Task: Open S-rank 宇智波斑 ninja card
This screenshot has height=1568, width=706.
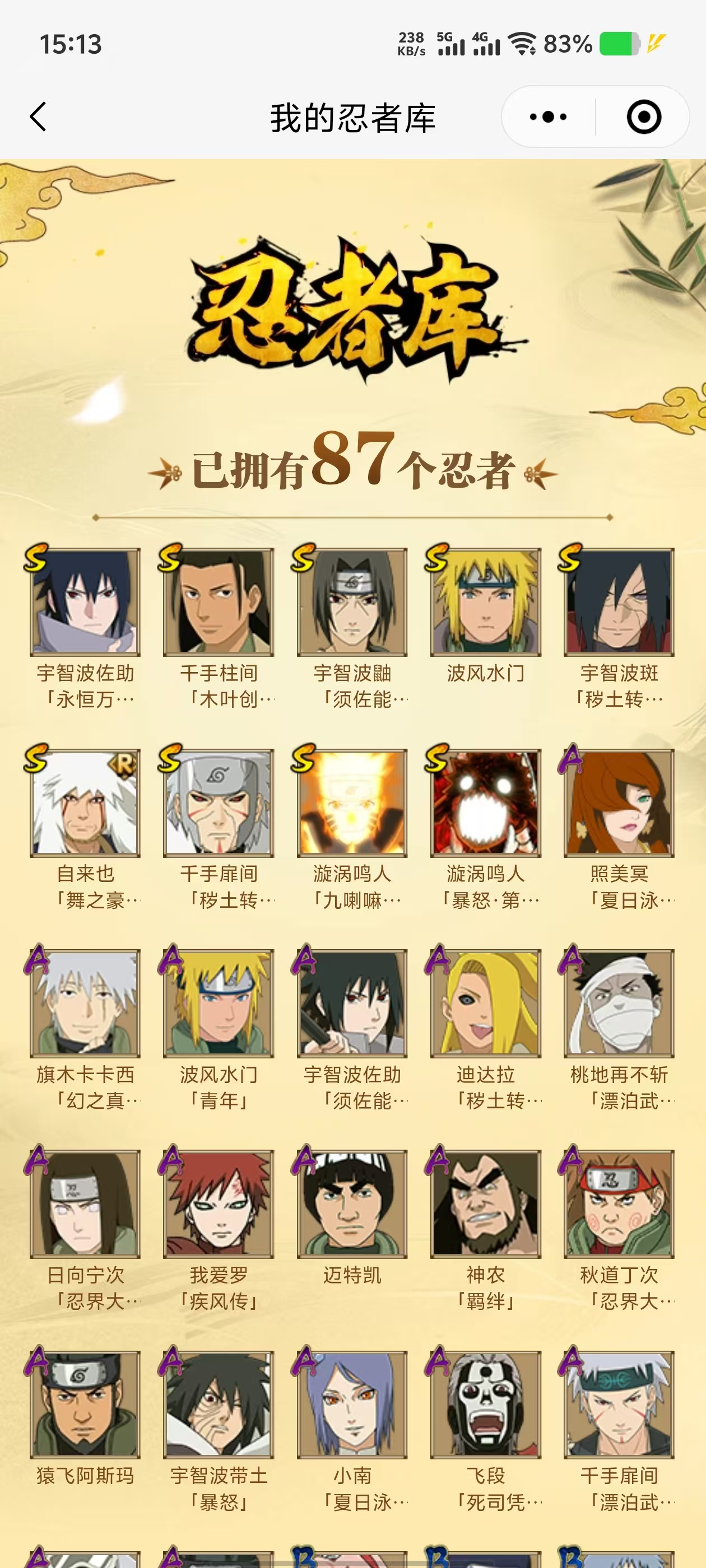Action: [618, 601]
